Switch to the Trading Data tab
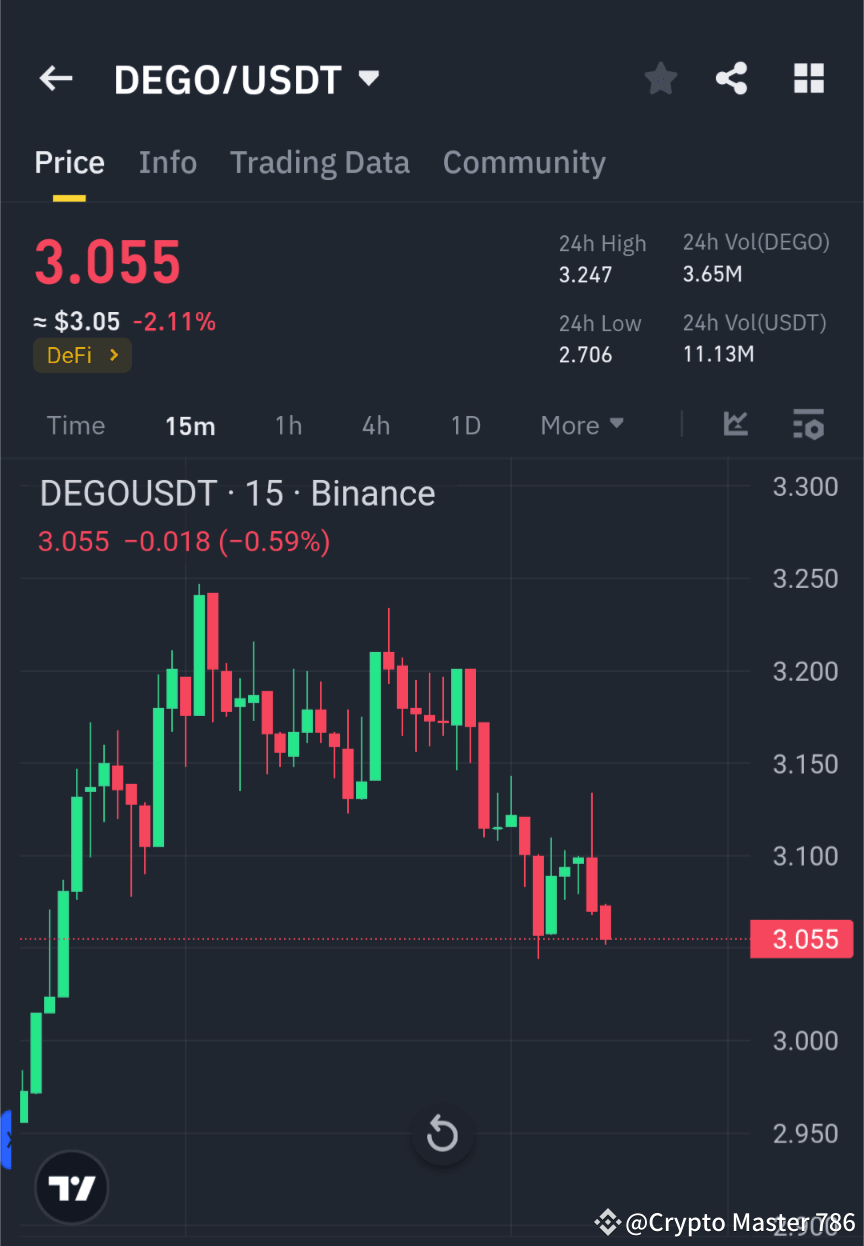The image size is (864, 1246). 319,162
